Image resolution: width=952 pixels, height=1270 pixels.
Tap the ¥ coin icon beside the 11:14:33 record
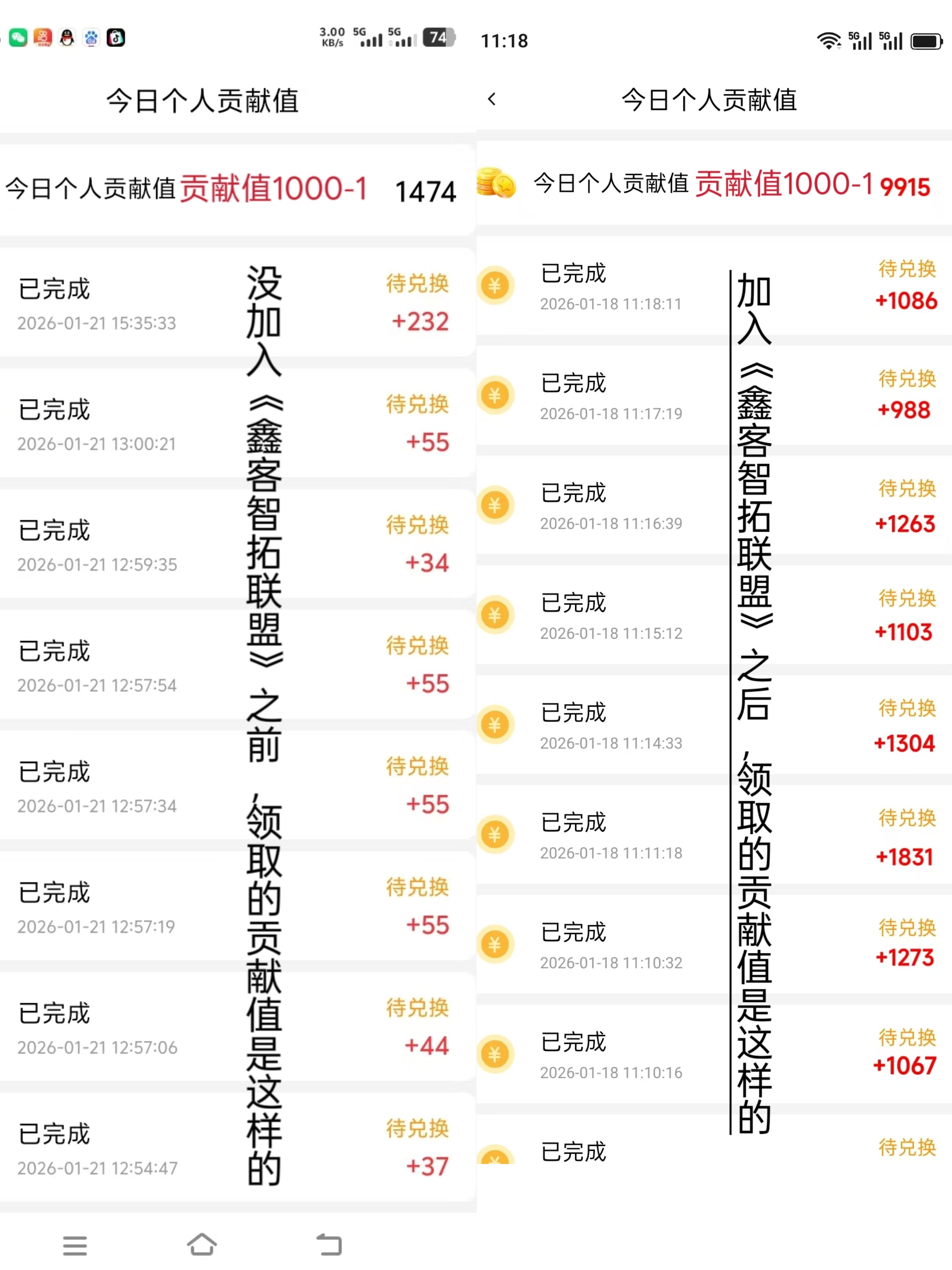[496, 725]
